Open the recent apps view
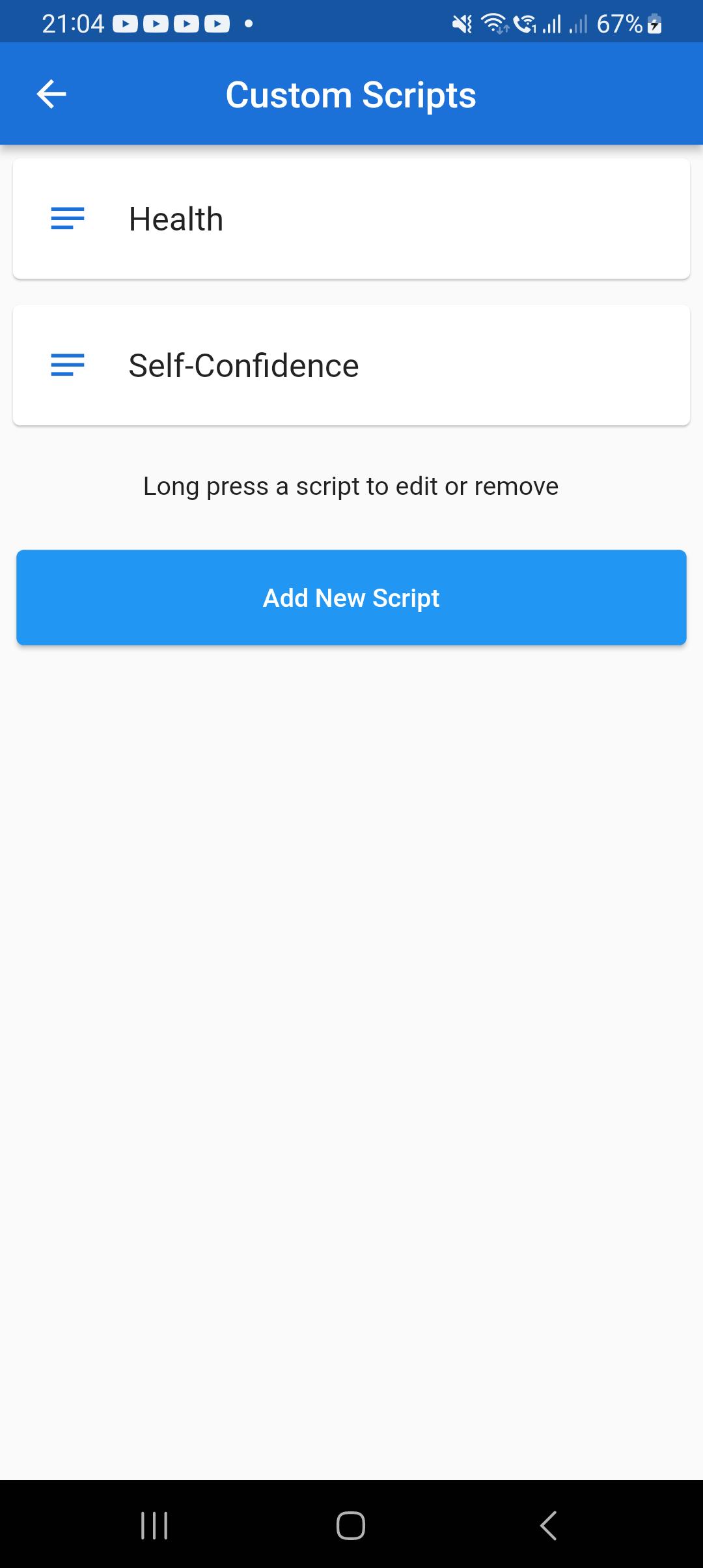The width and height of the screenshot is (703, 1568). point(154,1525)
